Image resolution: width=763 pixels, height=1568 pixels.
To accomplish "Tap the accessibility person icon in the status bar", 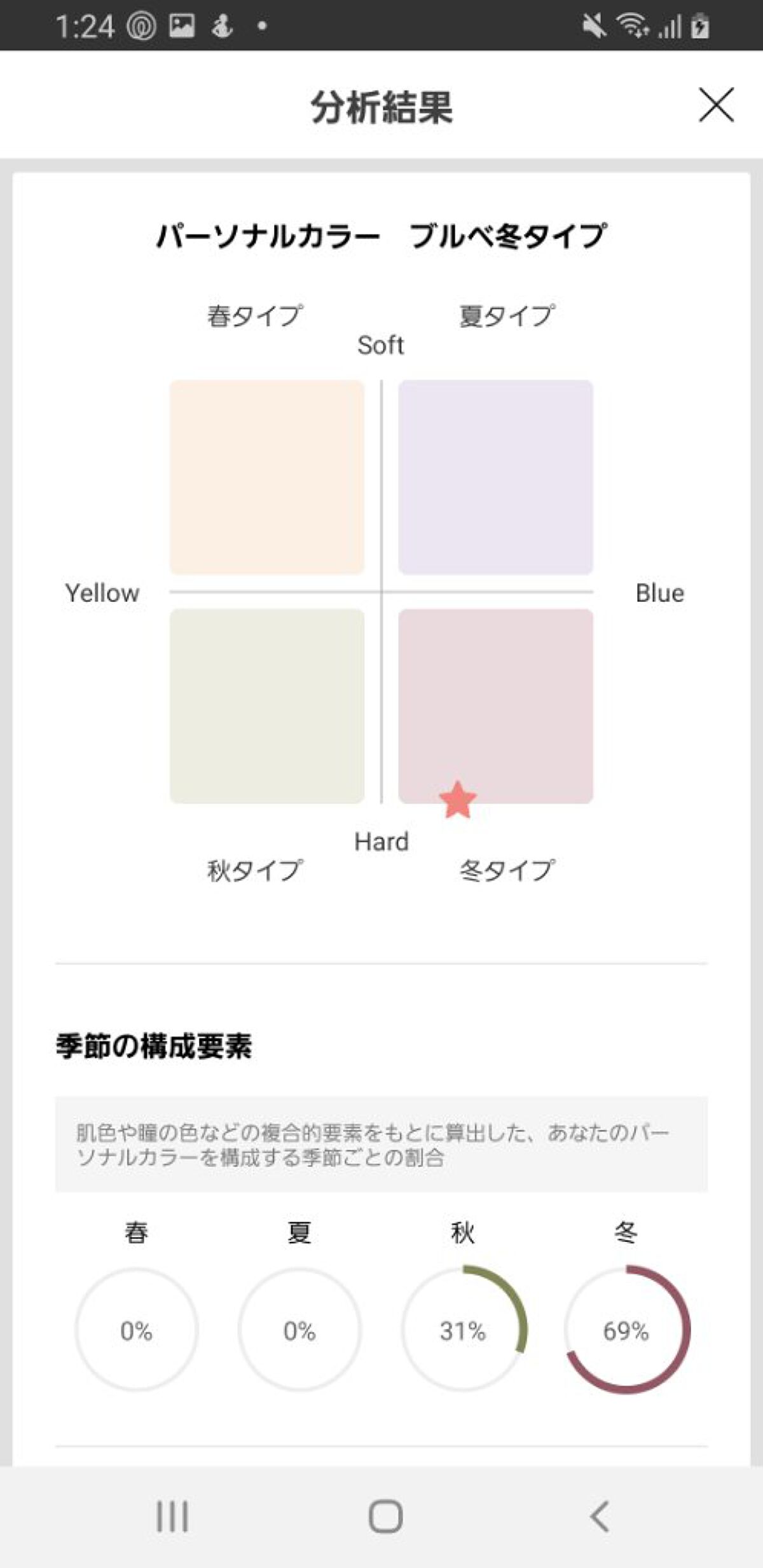I will click(x=222, y=26).
